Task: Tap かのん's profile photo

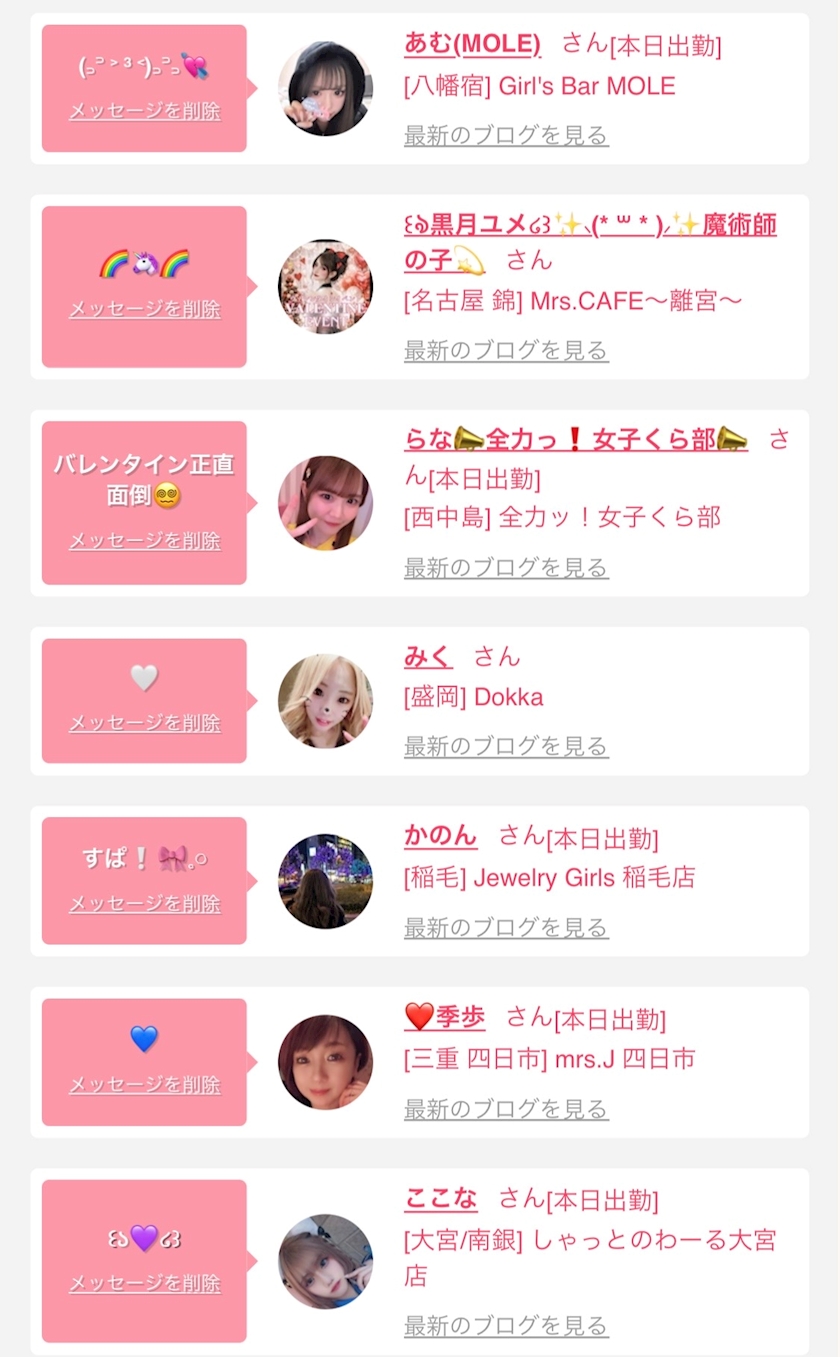Action: point(325,881)
